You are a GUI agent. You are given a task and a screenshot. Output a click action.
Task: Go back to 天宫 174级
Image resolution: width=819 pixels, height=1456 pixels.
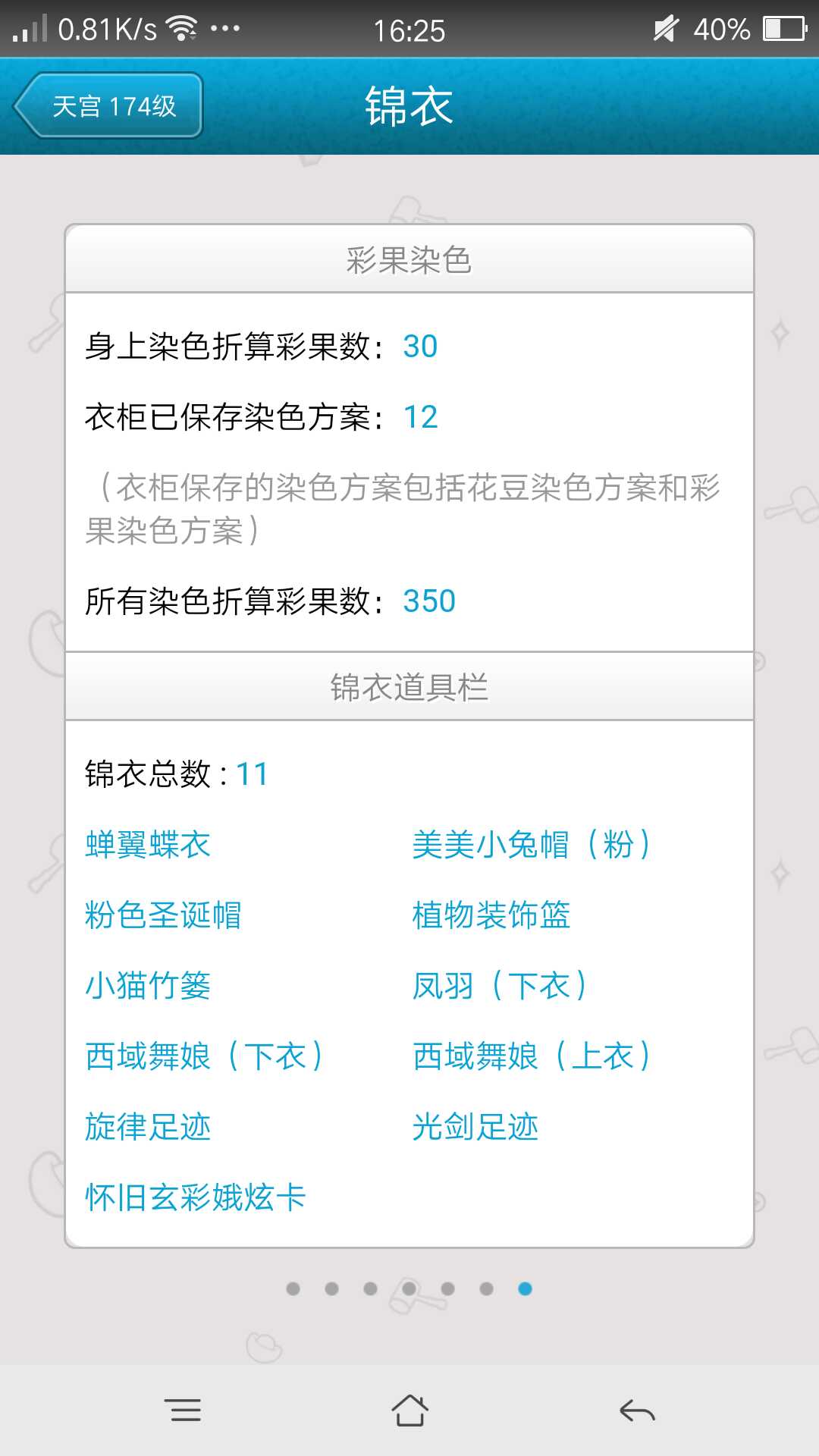click(108, 105)
